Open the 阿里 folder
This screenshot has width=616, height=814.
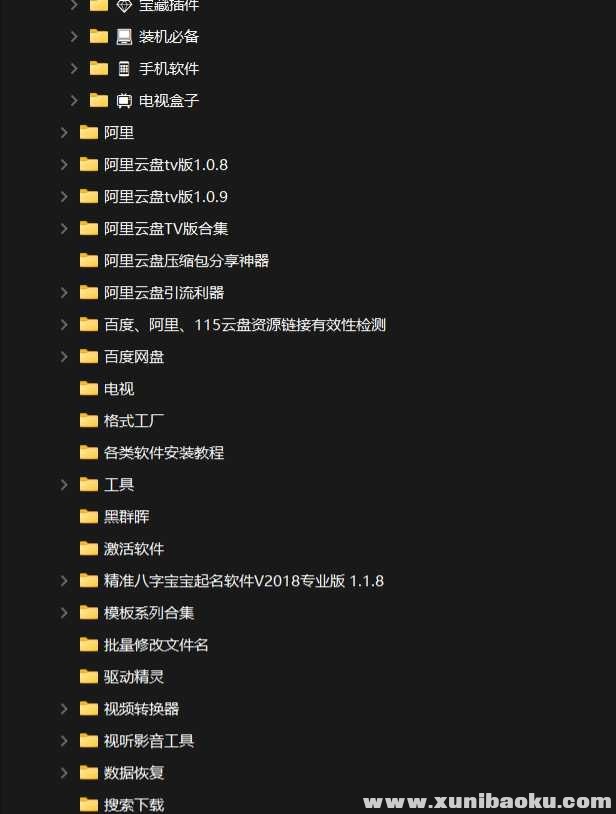(x=118, y=133)
